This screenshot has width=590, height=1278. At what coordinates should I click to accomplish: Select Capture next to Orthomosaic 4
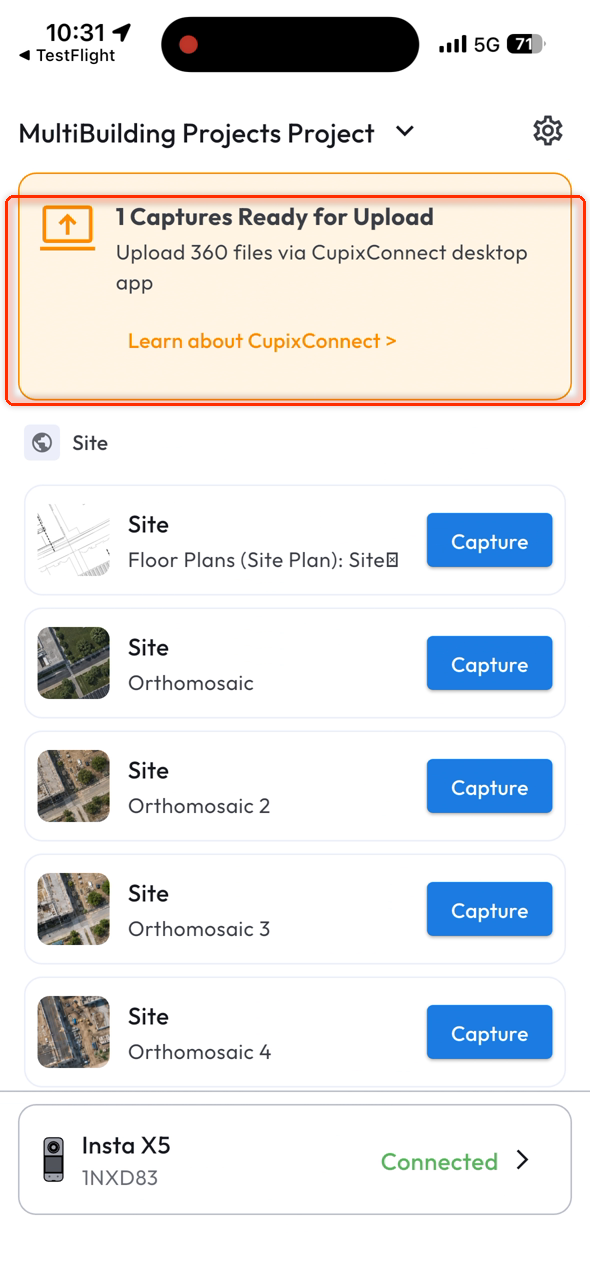(x=489, y=1033)
